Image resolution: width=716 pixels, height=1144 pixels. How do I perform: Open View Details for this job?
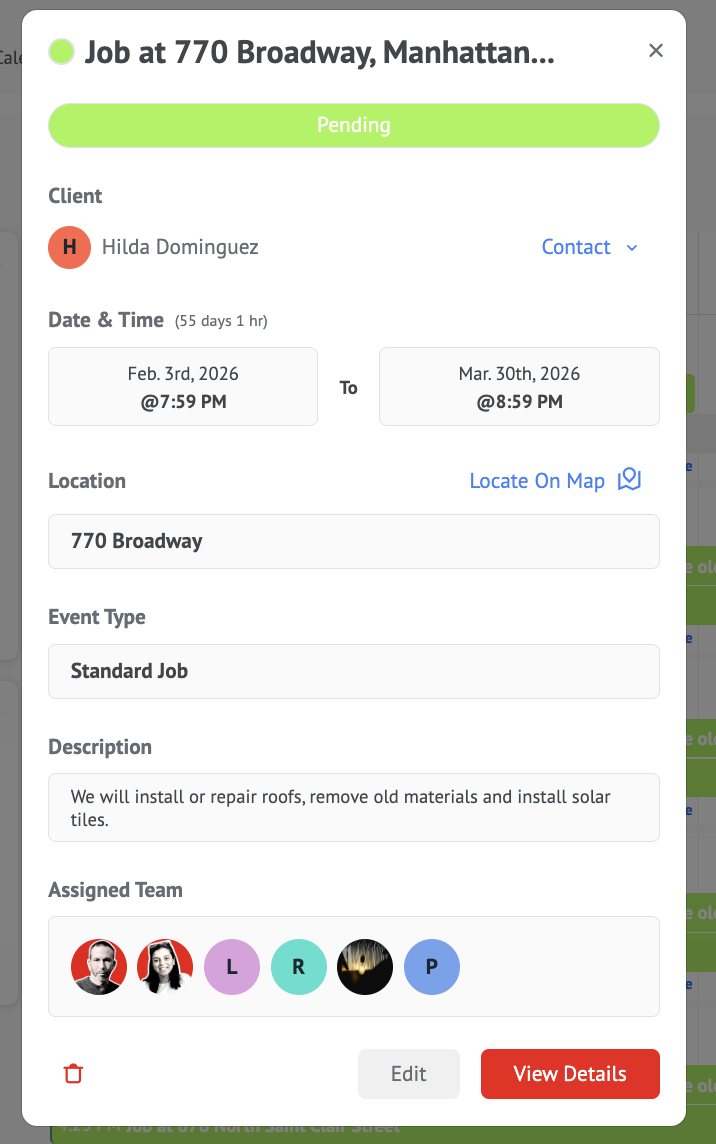click(x=570, y=1074)
